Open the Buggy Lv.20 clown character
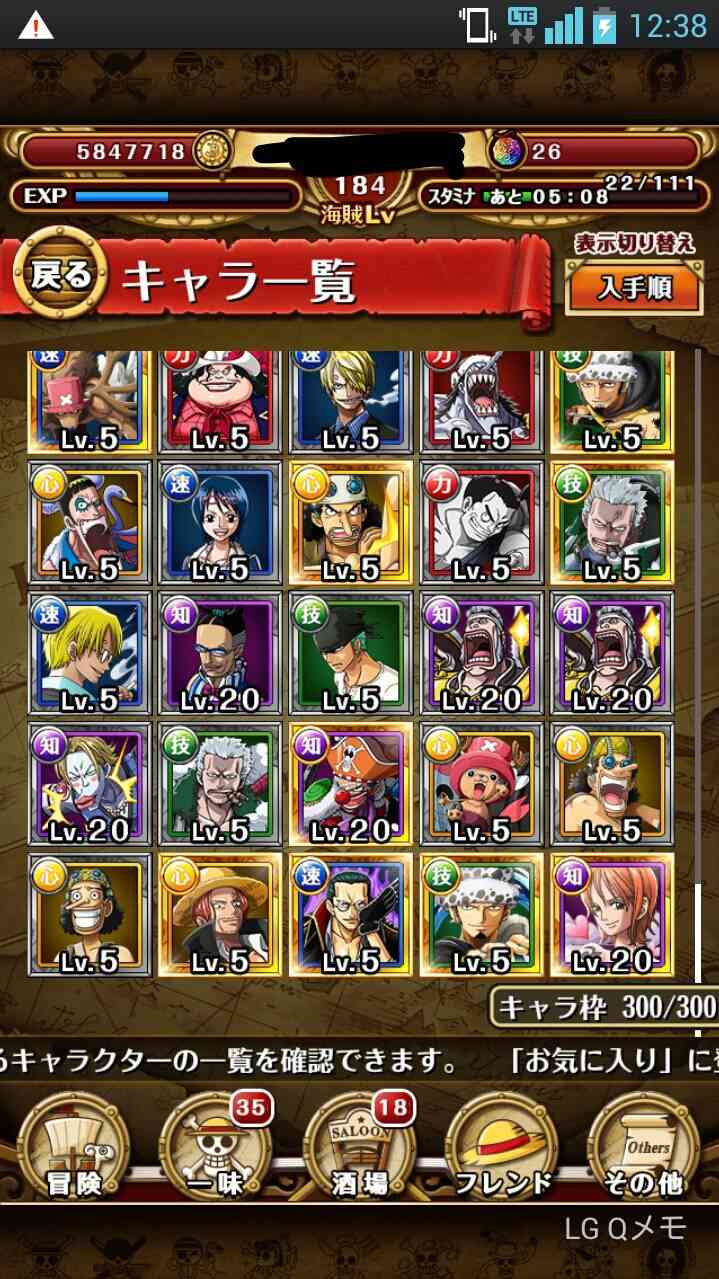719x1279 pixels. 350,786
